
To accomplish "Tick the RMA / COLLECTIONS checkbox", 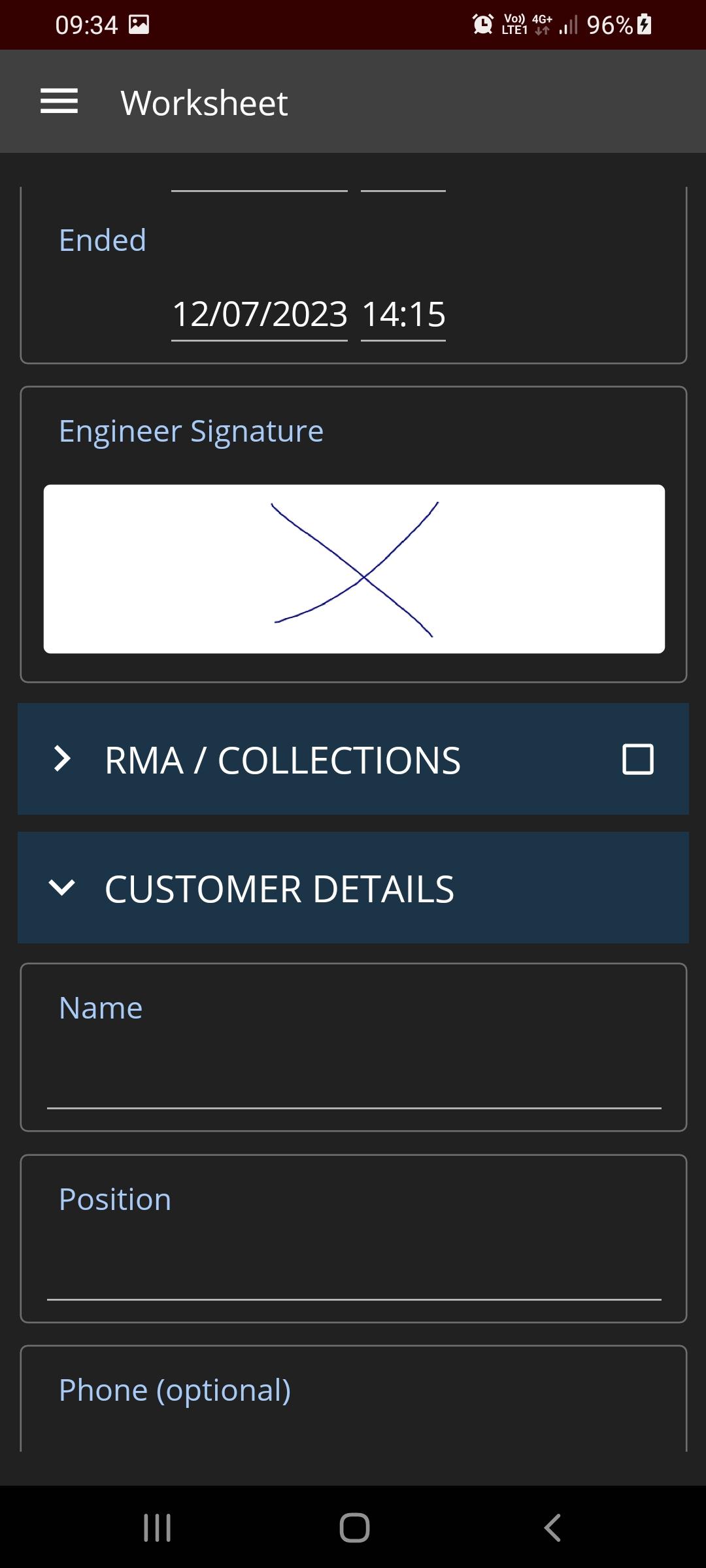I will [637, 759].
